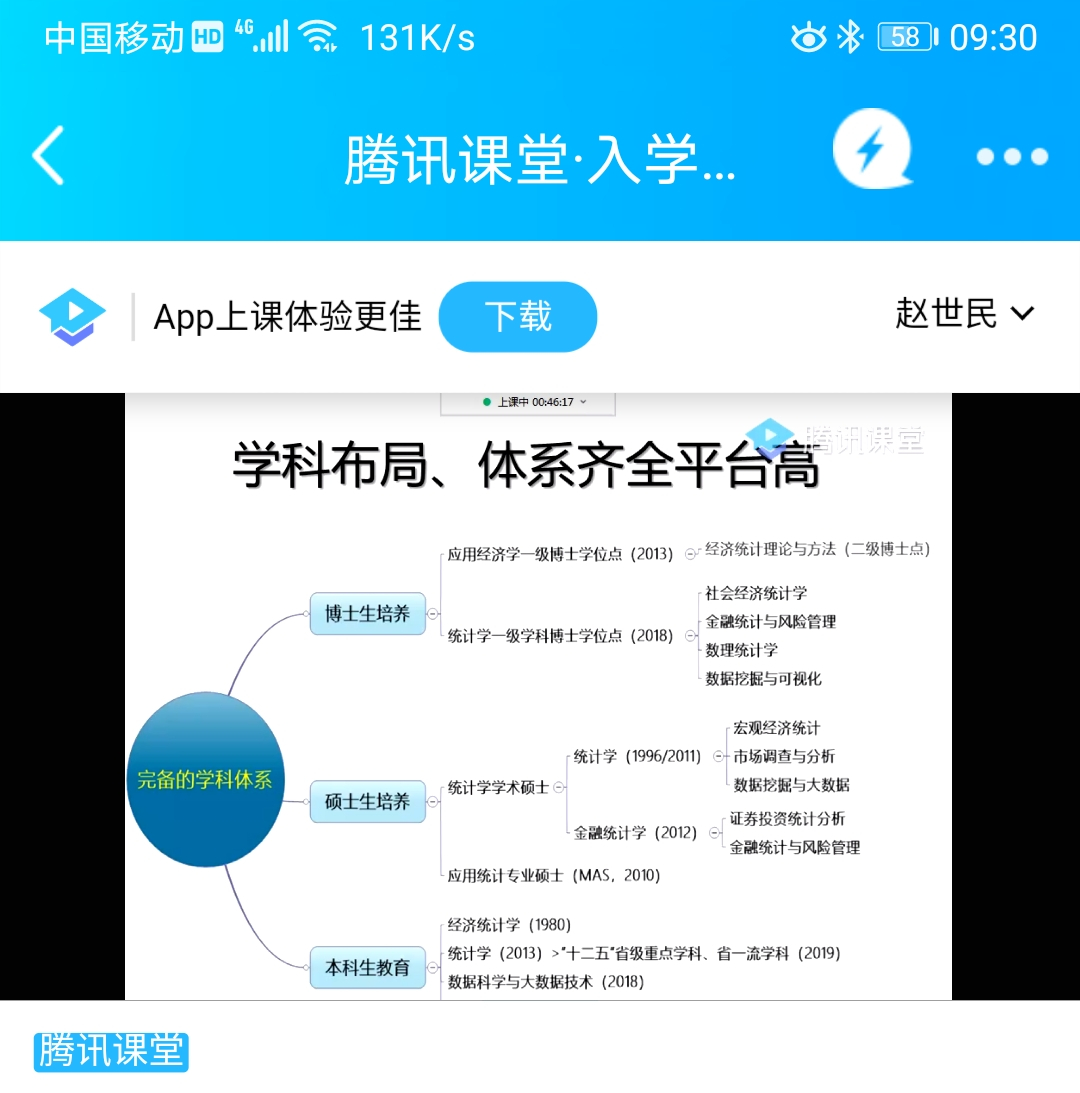Tap the lightning chat bubble icon
Image resolution: width=1080 pixels, height=1093 pixels.
(x=873, y=150)
